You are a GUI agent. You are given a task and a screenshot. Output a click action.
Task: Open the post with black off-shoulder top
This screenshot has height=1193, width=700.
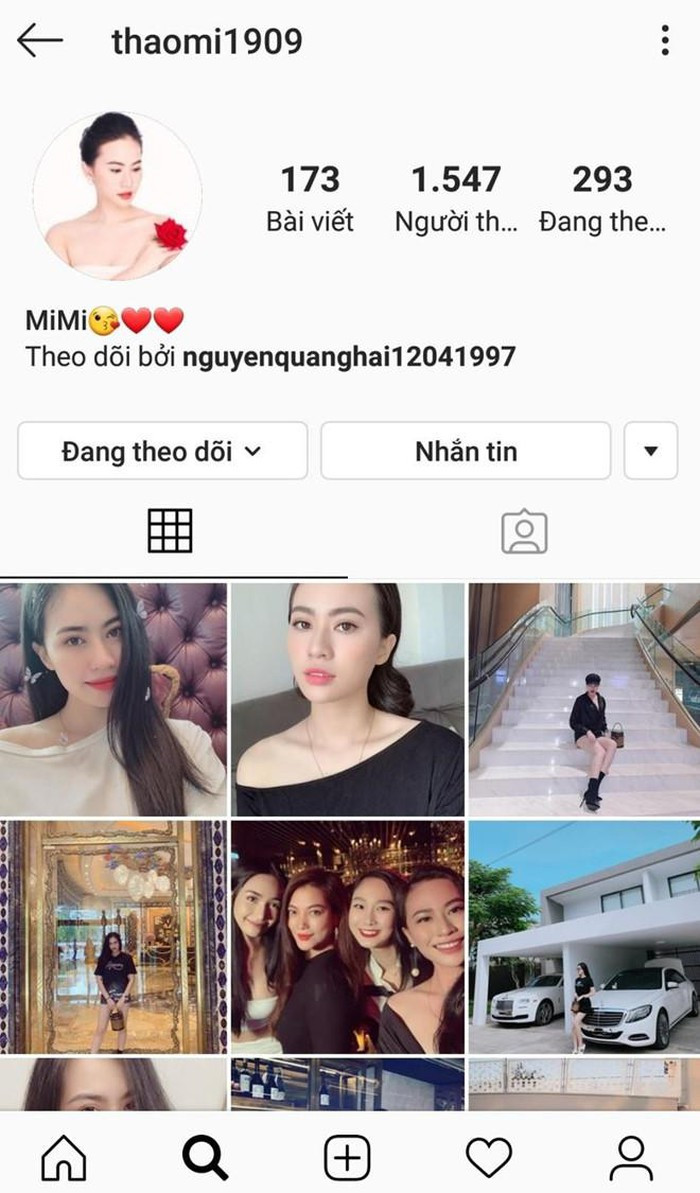pyautogui.click(x=348, y=699)
